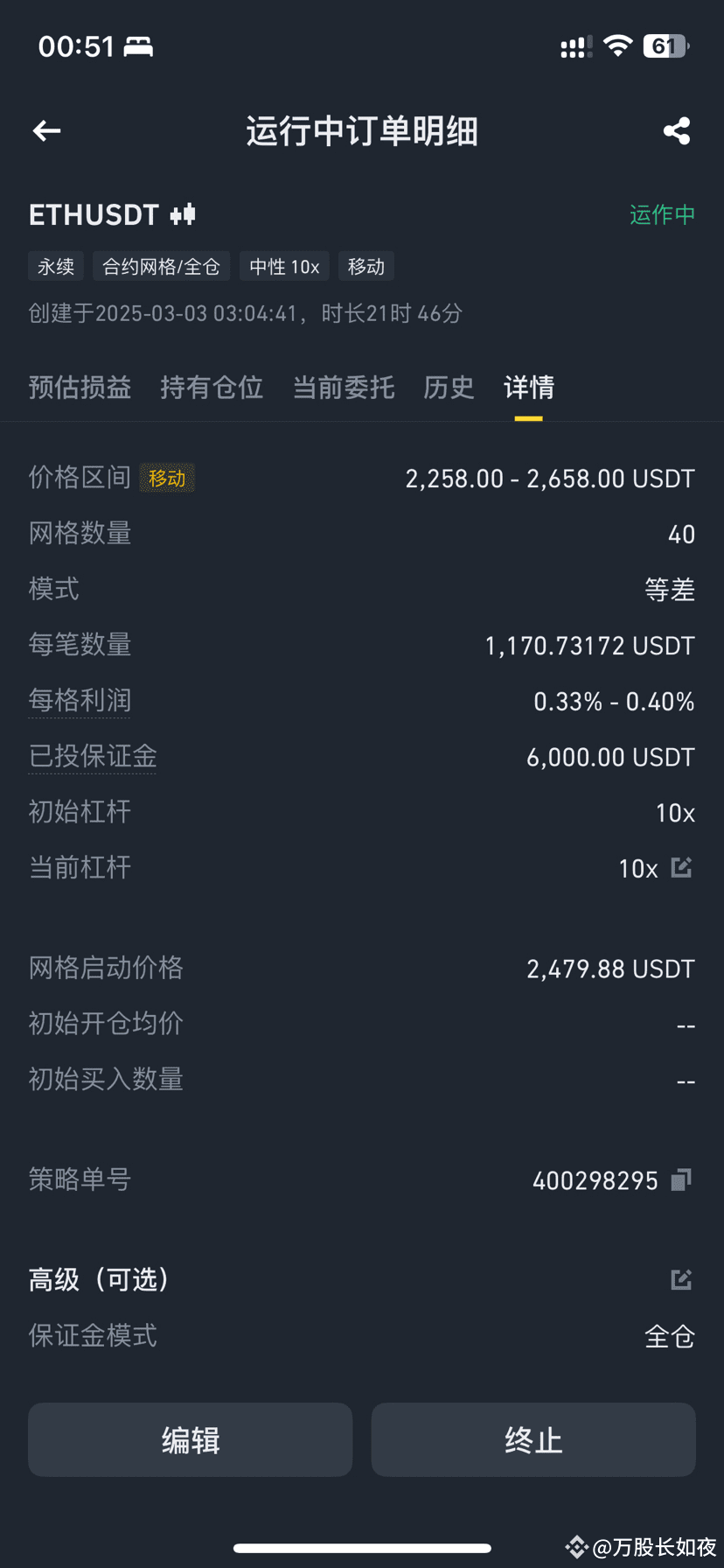Share this grid order details
724x1568 pixels.
(677, 131)
